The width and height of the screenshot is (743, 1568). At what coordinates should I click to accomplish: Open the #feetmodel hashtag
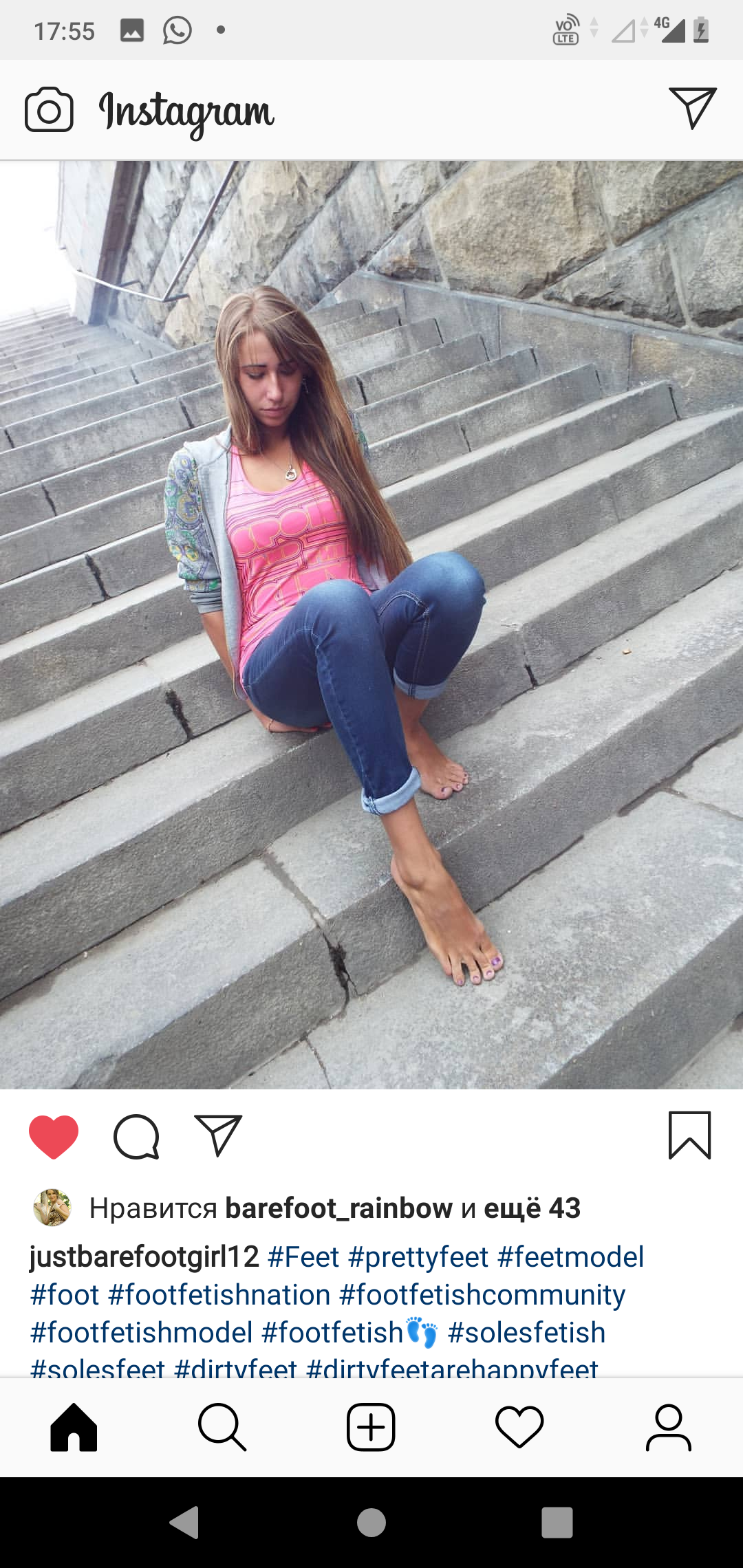tap(570, 1256)
